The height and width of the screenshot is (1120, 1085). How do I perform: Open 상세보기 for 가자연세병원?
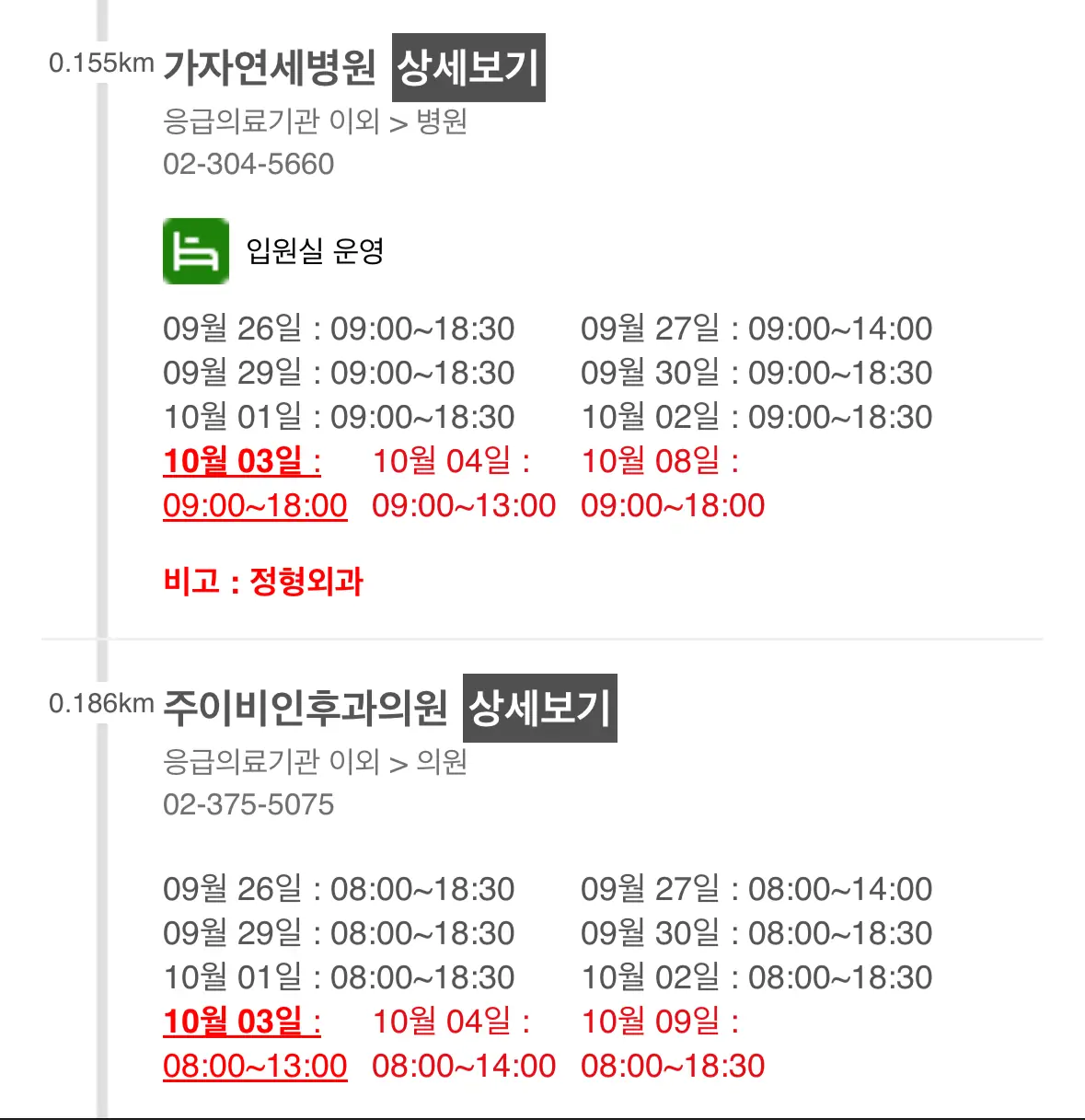pos(468,67)
